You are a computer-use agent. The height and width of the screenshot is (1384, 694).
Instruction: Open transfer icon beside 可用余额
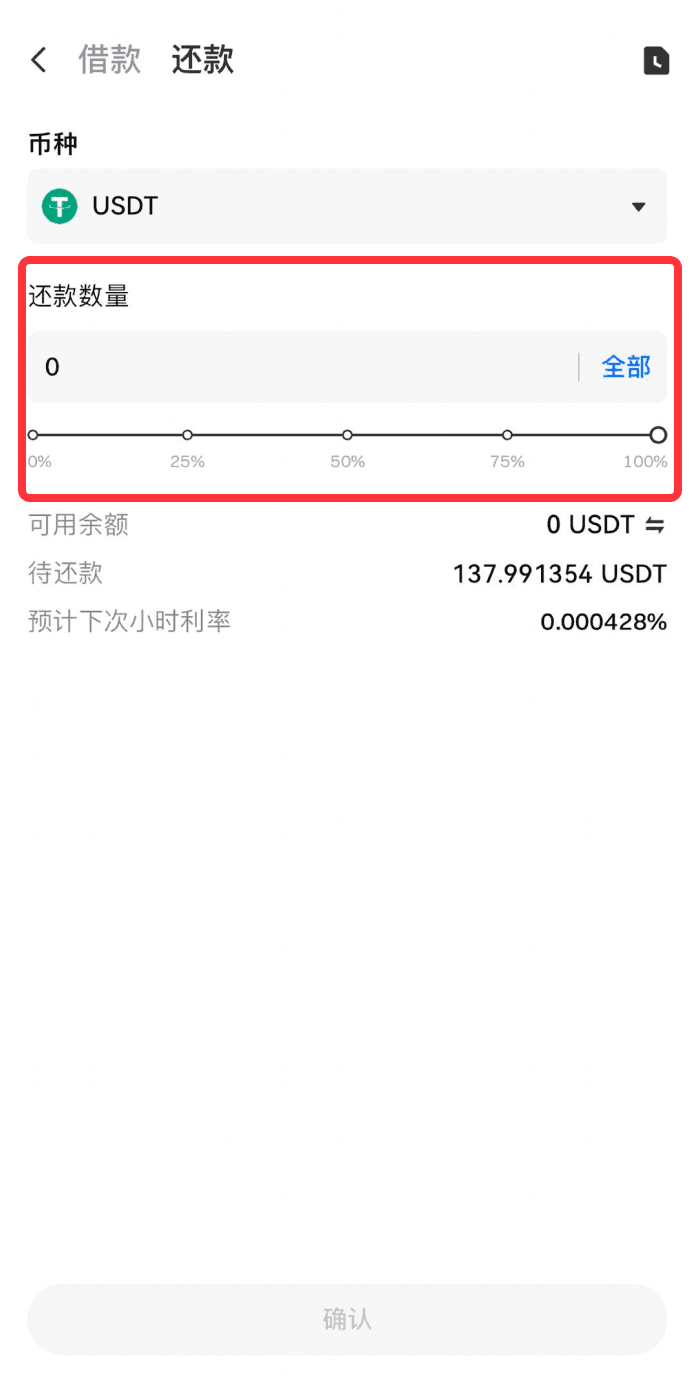[655, 524]
